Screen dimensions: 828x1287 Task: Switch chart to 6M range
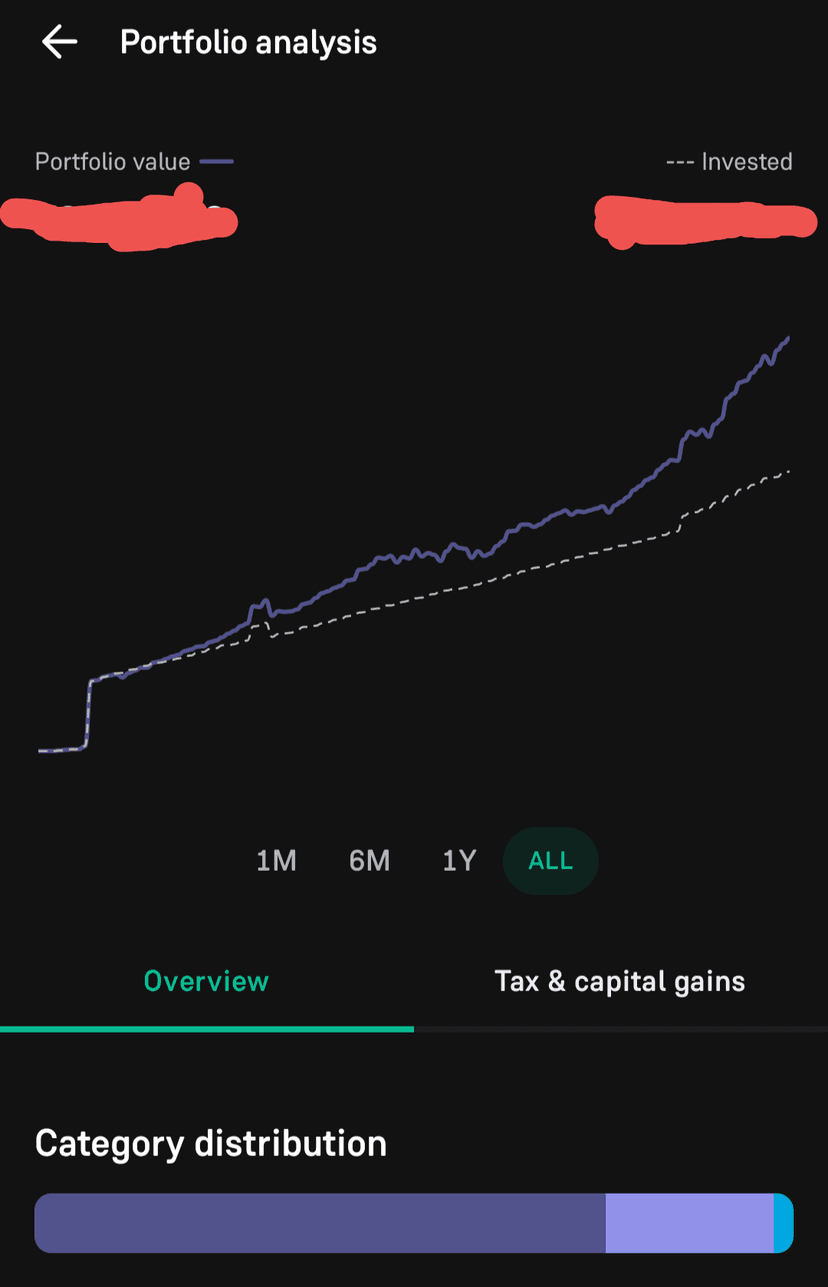tap(369, 861)
